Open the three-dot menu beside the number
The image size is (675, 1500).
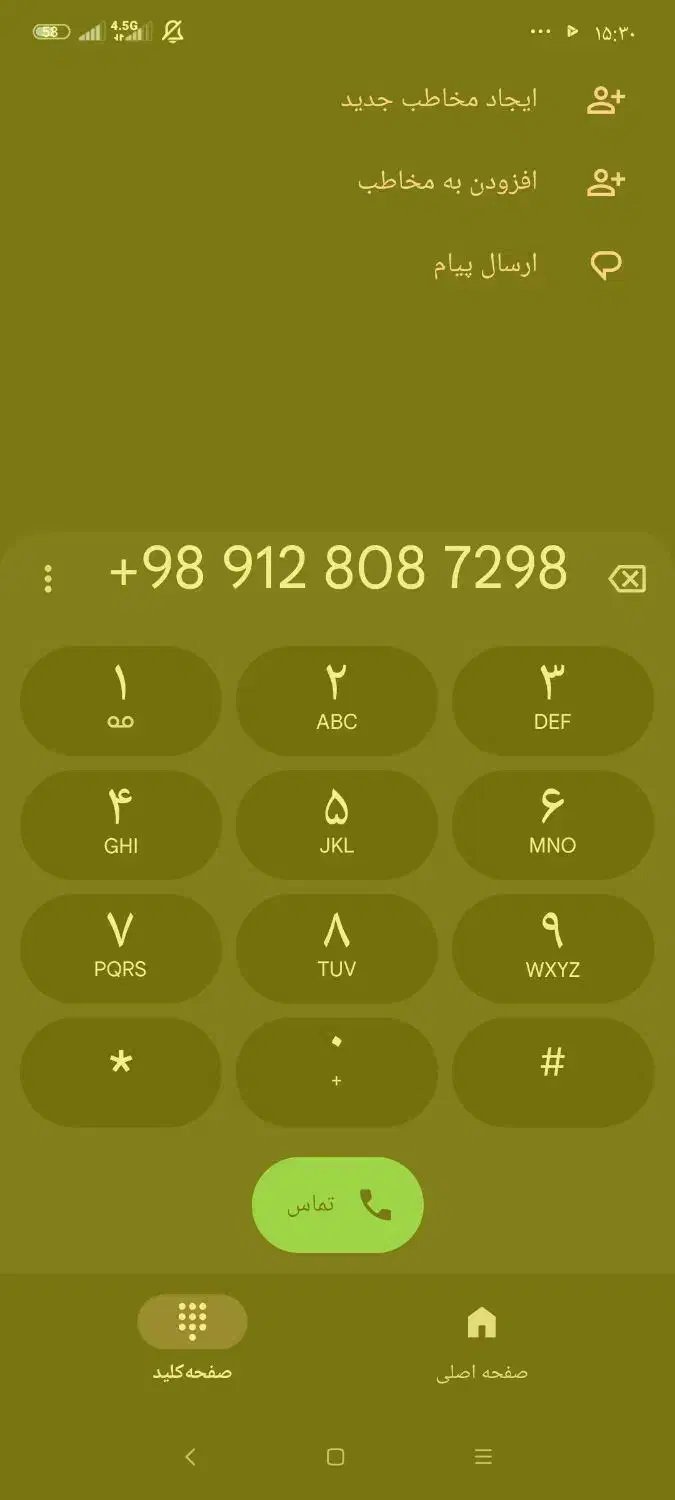(x=48, y=578)
